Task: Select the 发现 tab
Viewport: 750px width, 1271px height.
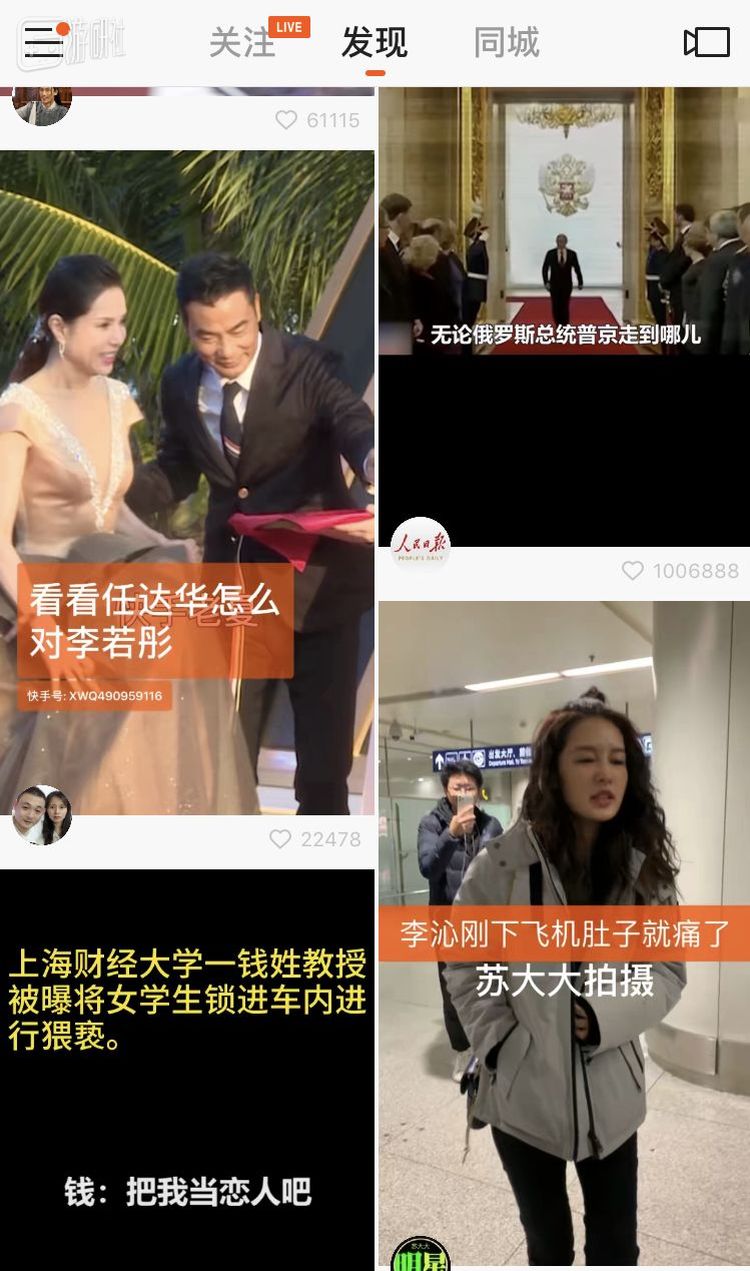Action: click(x=375, y=43)
